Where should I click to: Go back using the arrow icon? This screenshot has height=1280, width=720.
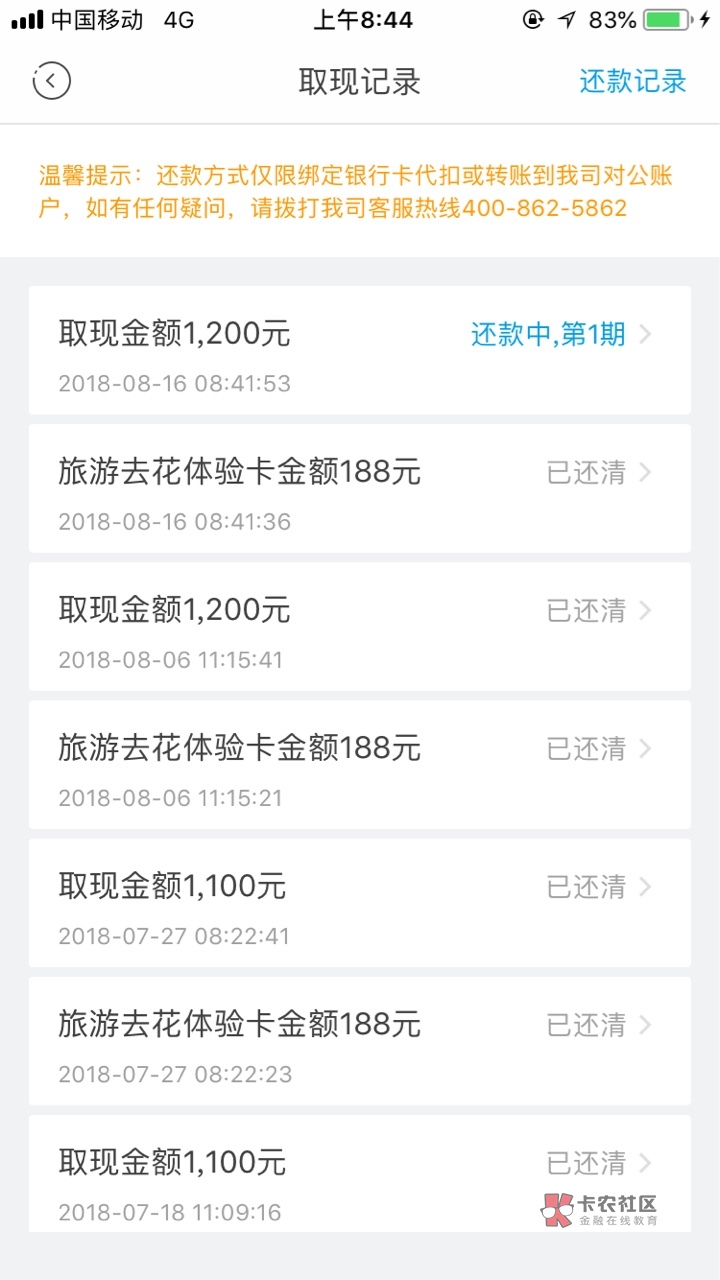[51, 81]
